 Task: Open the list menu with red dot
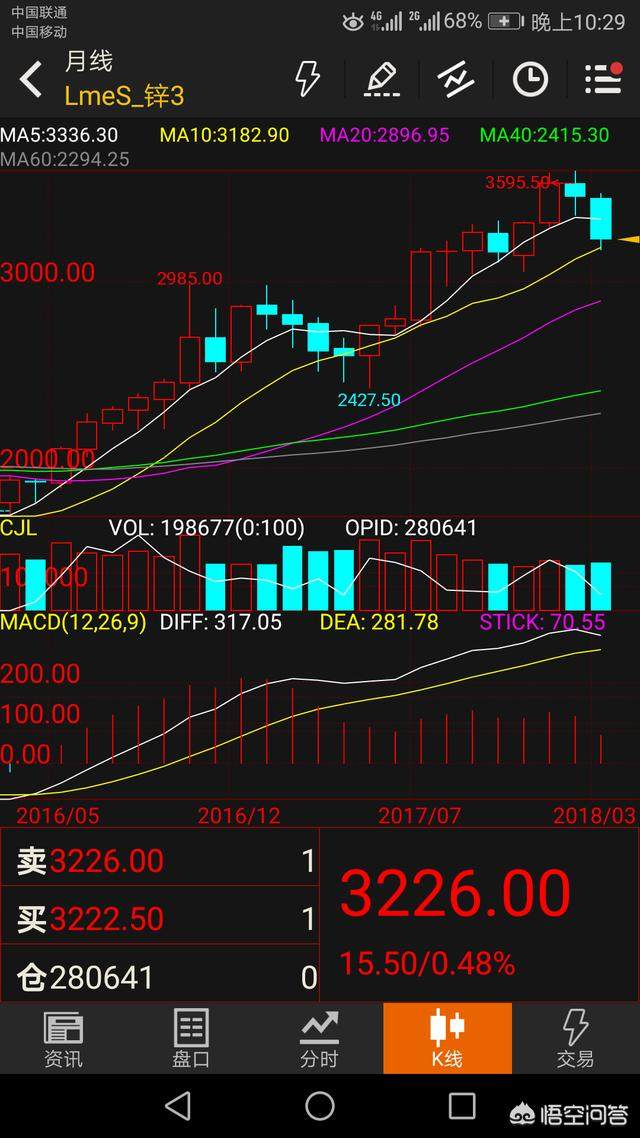(604, 78)
